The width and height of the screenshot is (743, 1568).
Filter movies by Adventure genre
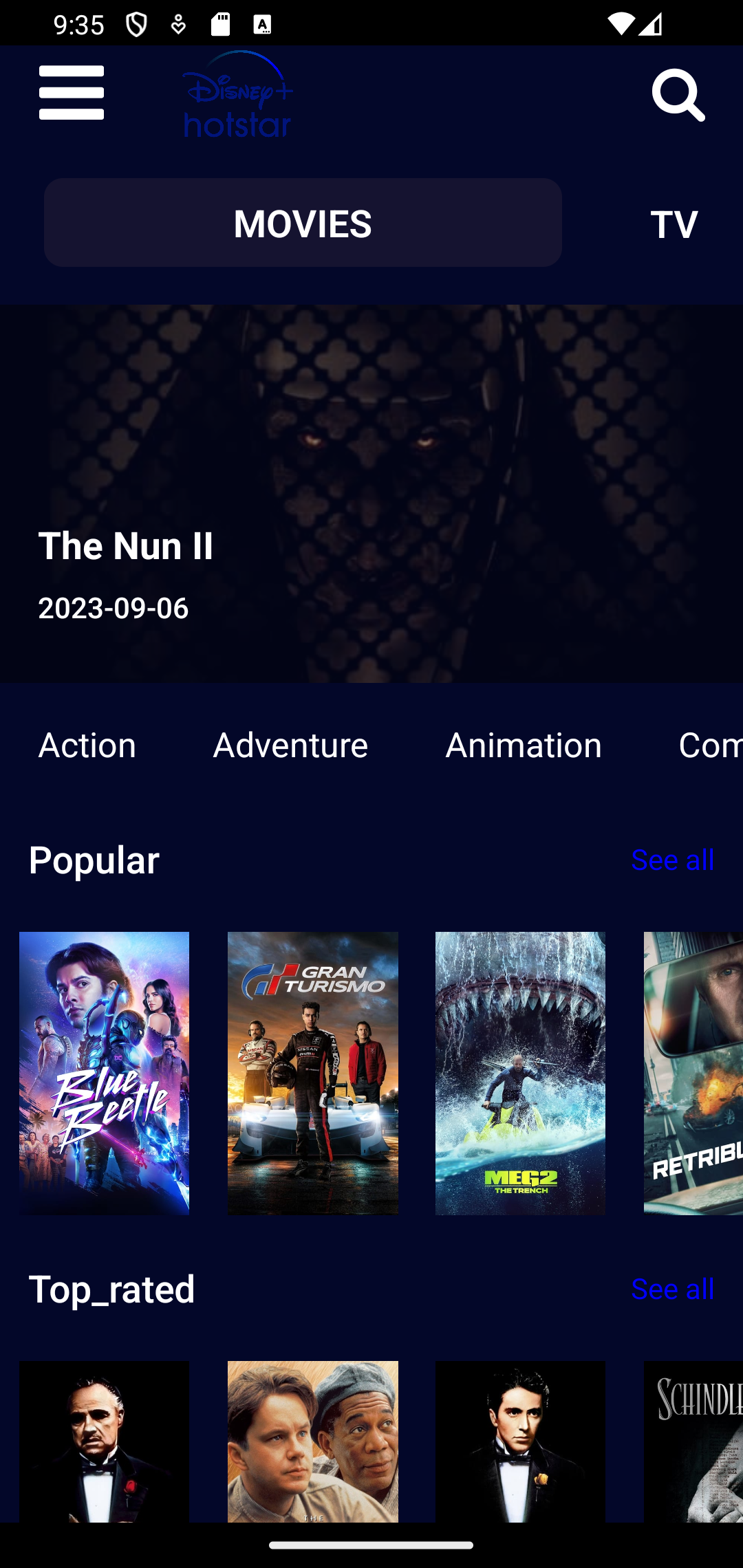tap(290, 746)
